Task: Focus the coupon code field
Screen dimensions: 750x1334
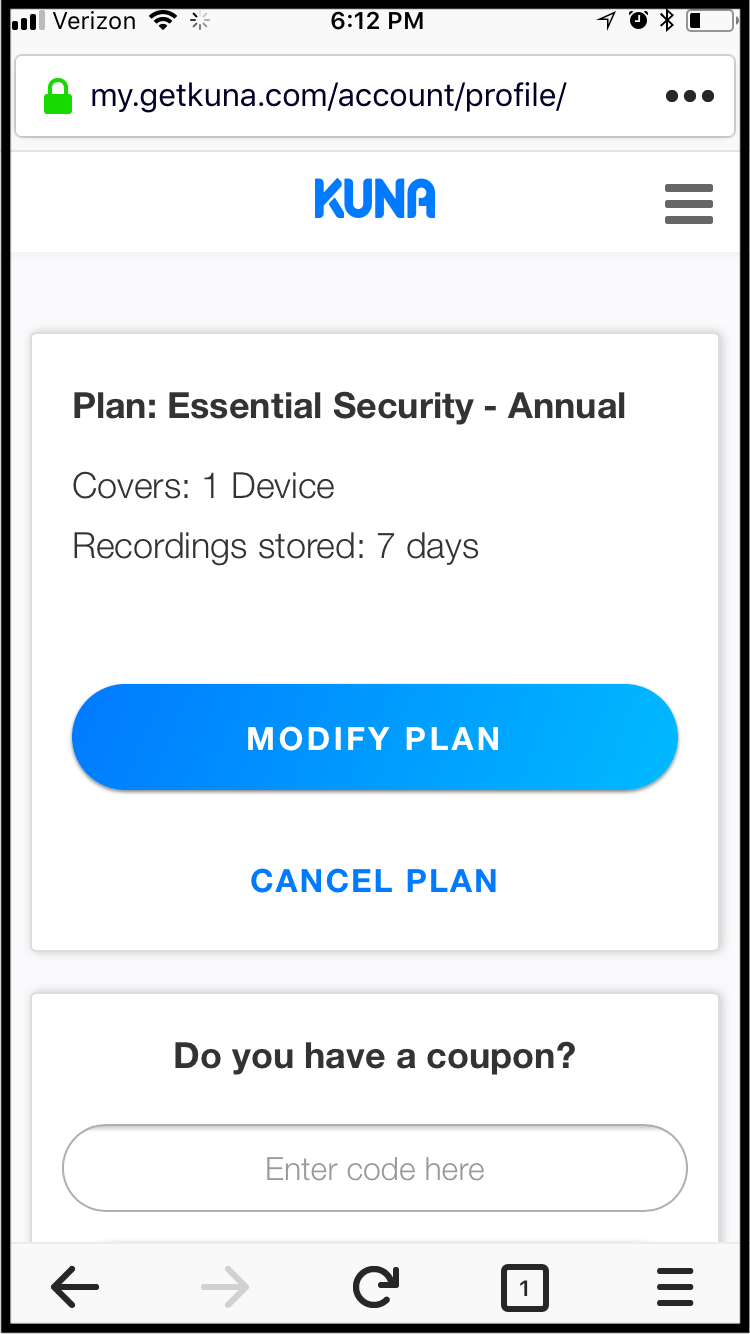Action: [375, 1169]
